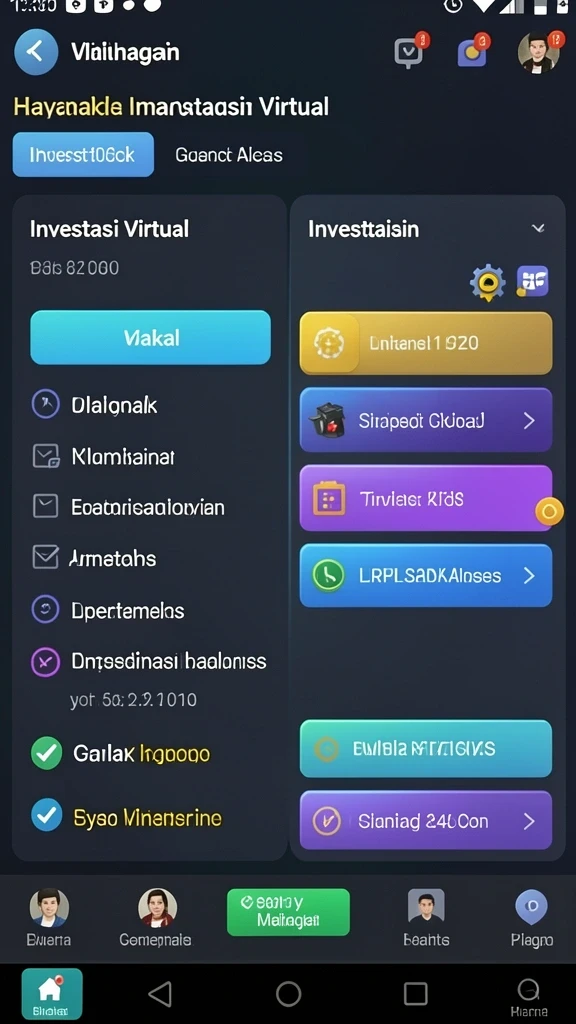Tap the back arrow at top left
The image size is (576, 1024).
(x=36, y=52)
